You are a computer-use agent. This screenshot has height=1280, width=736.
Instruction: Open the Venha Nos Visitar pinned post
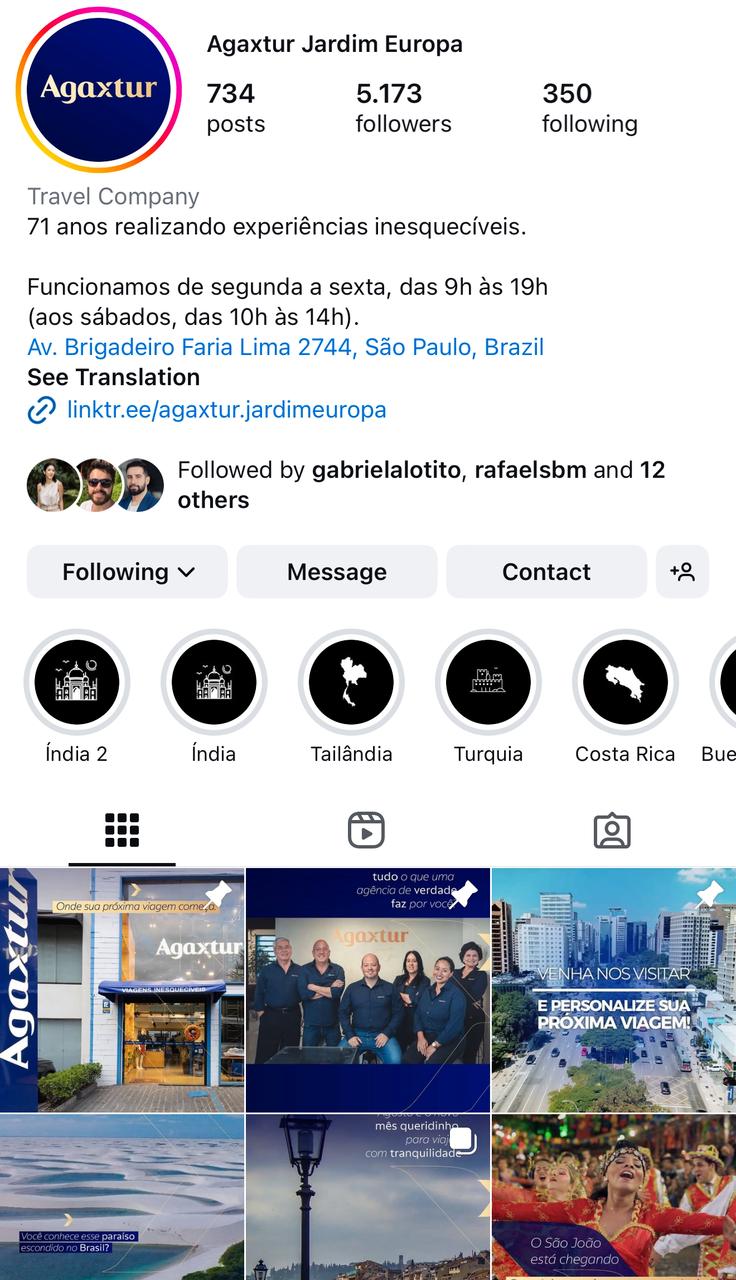tap(614, 989)
